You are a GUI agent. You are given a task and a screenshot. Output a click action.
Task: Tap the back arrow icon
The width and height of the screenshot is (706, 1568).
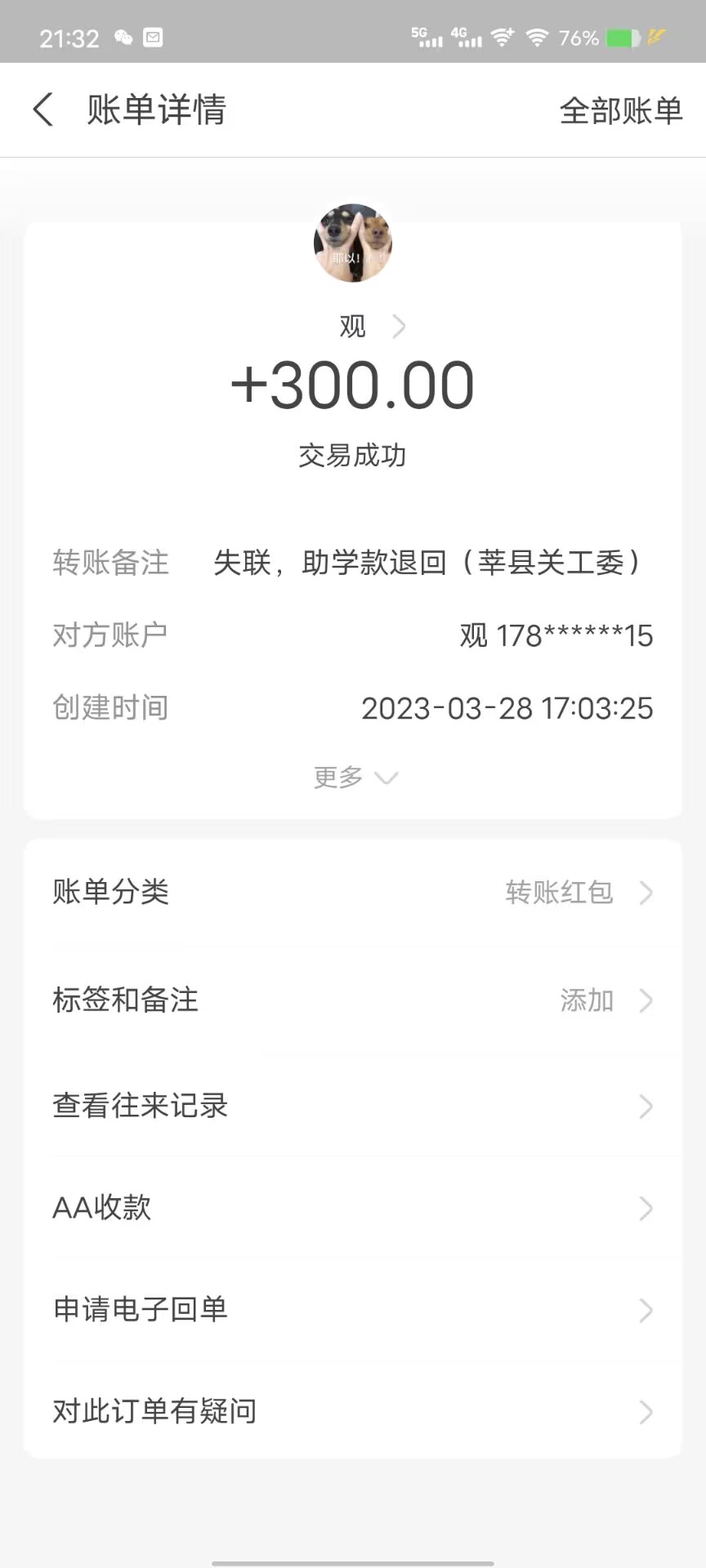tap(42, 110)
